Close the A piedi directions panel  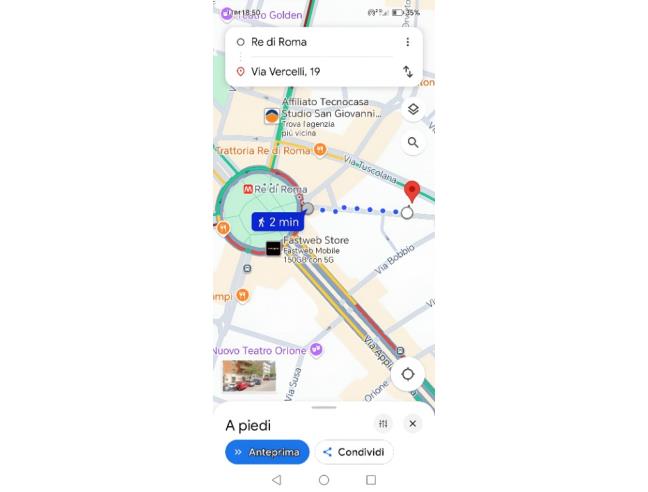412,424
